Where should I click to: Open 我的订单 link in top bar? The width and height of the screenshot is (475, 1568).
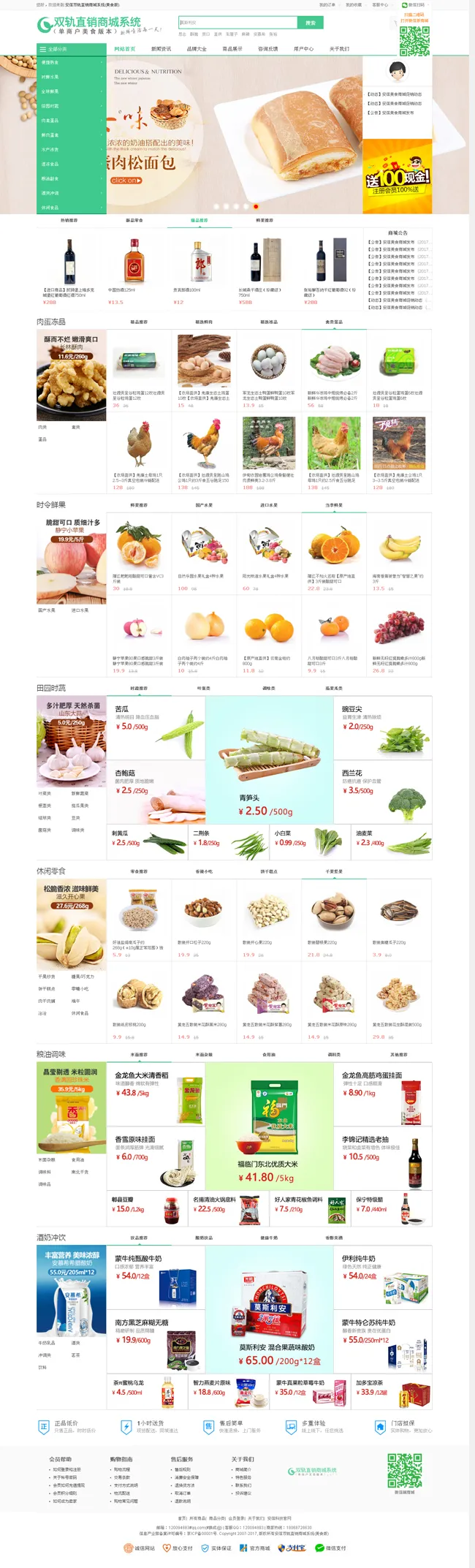(327, 4)
